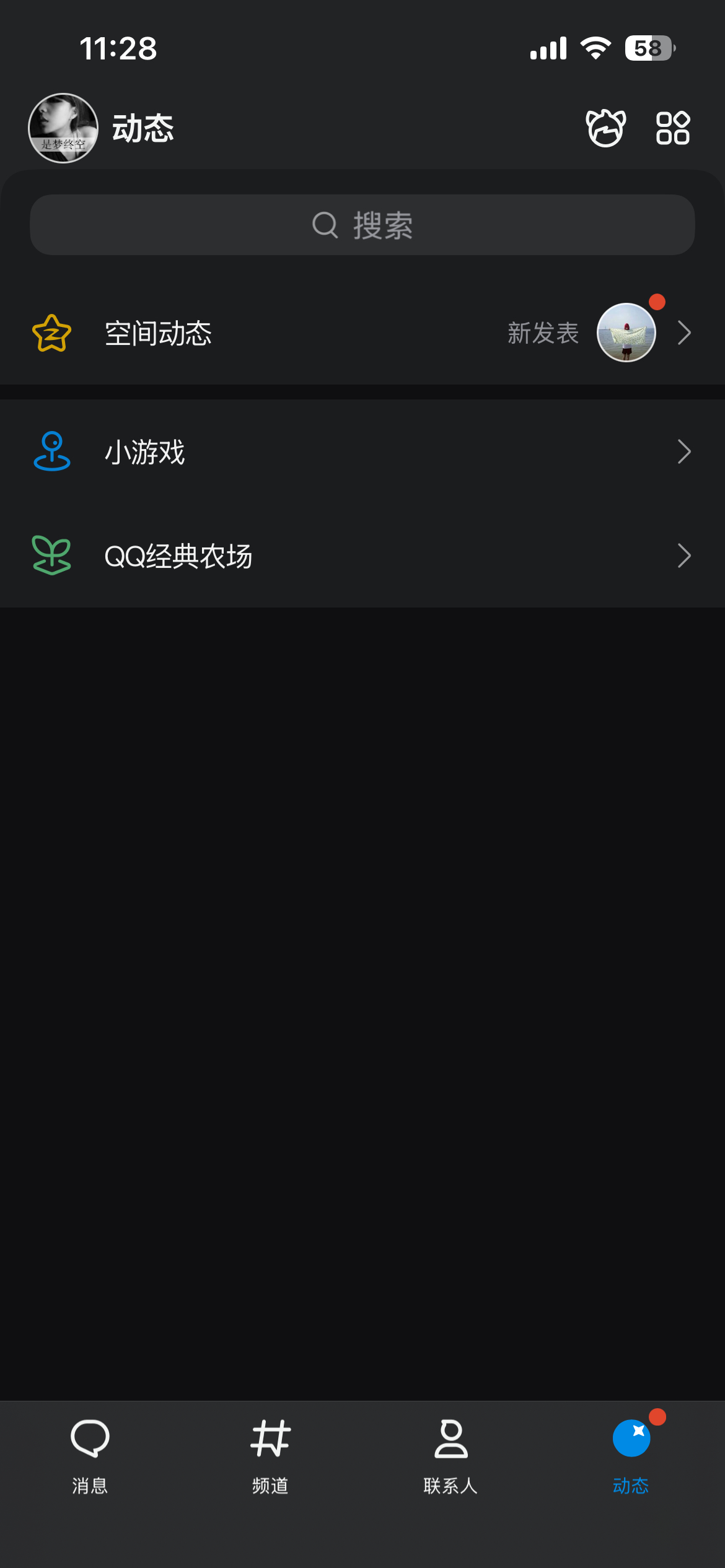Select the yellow QQ Zone star icon
This screenshot has height=1568, width=725.
tap(52, 333)
